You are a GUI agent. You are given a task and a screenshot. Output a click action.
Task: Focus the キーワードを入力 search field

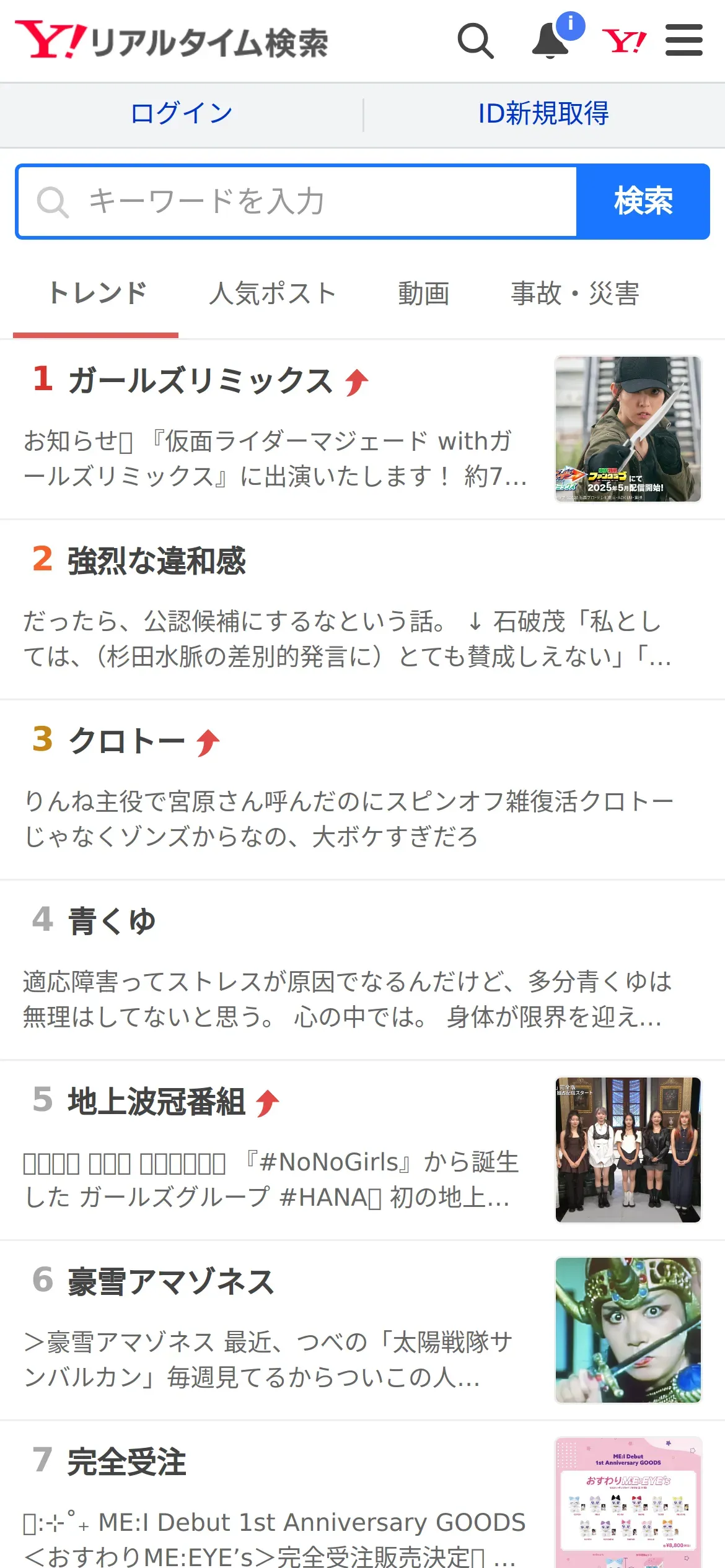point(297,201)
